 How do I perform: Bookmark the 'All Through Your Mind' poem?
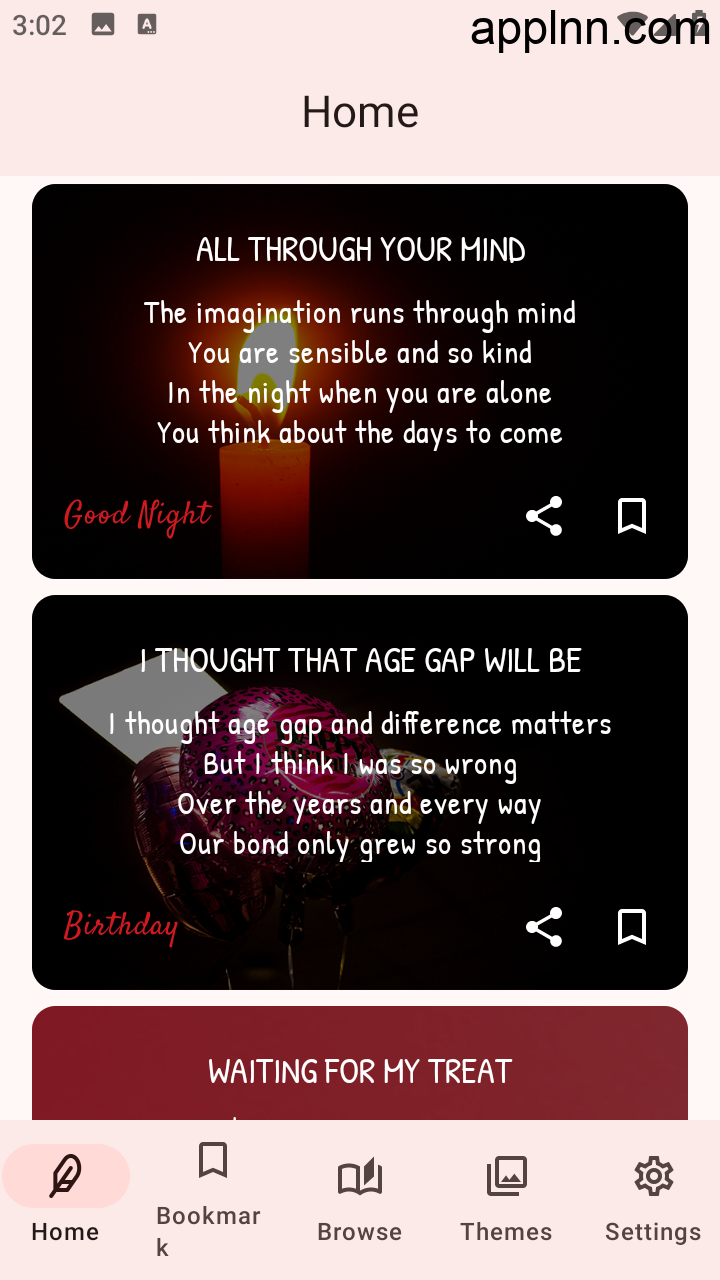(x=632, y=516)
